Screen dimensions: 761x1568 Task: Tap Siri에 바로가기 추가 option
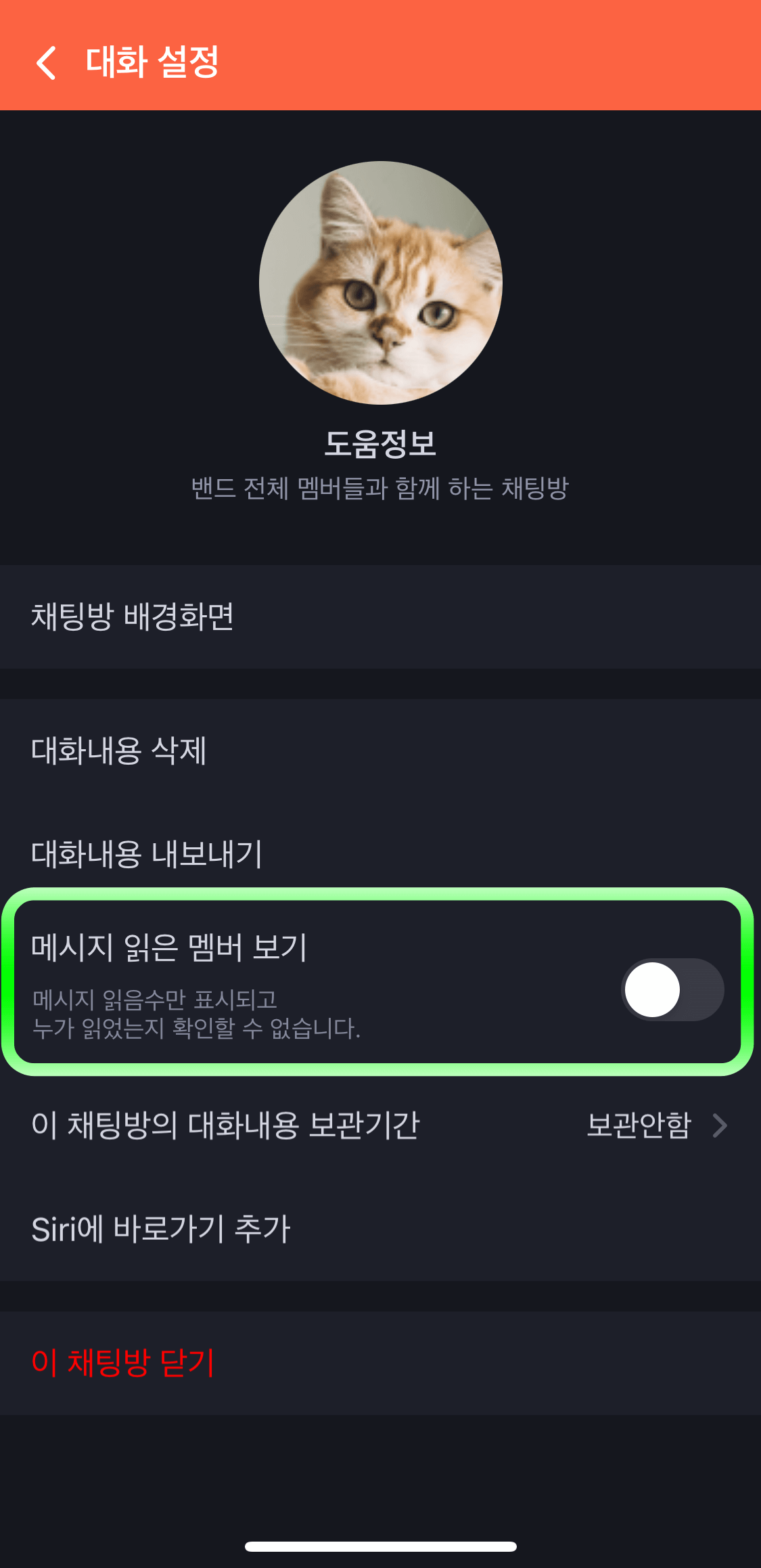click(x=161, y=1229)
